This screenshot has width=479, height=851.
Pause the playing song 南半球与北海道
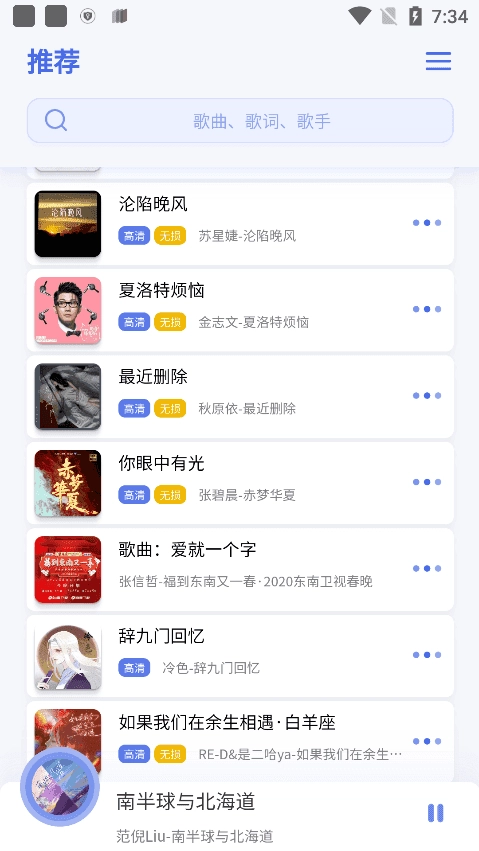pyautogui.click(x=436, y=813)
